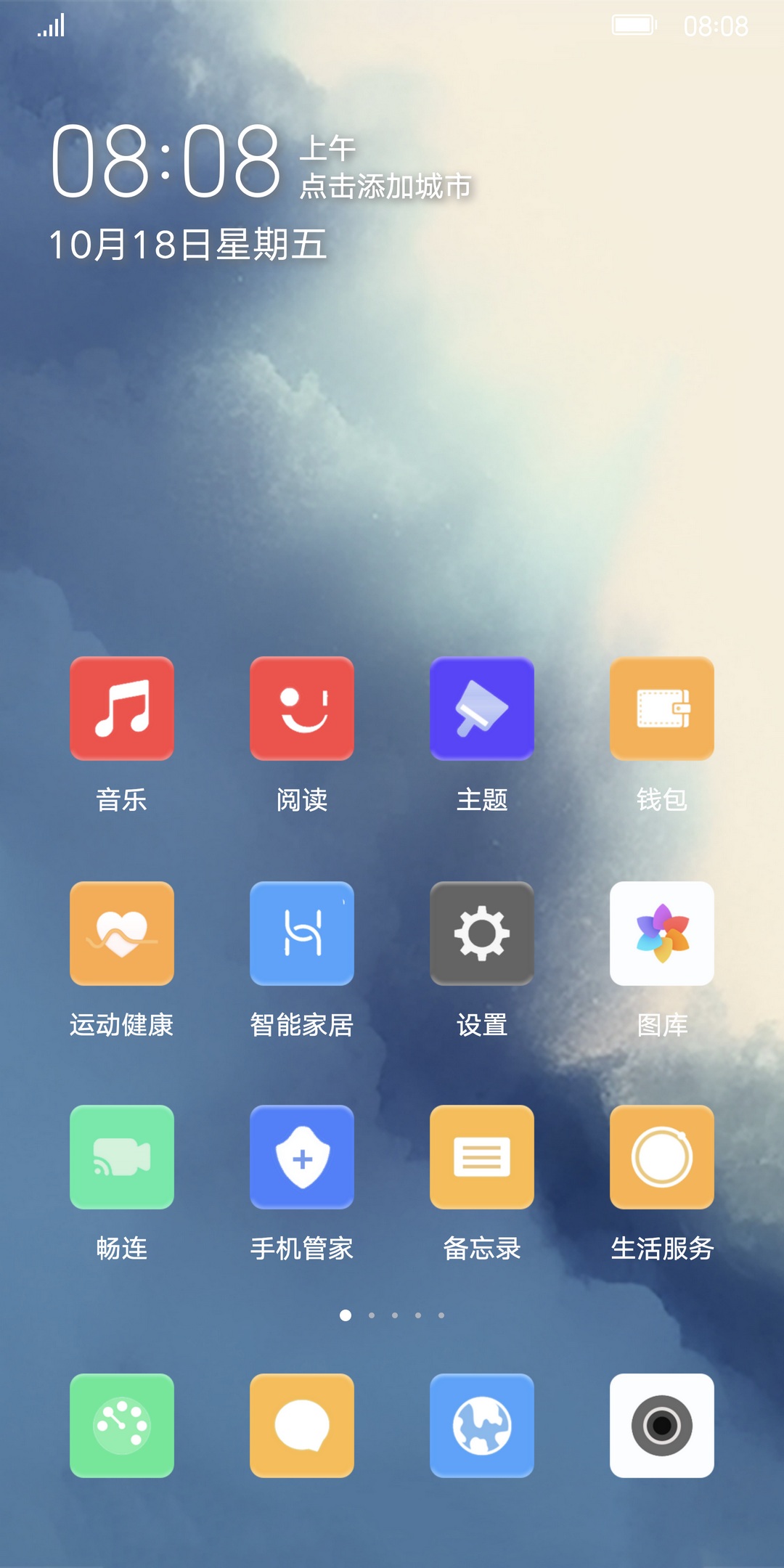The width and height of the screenshot is (784, 1568).
Task: Launch the 阅读 reading app
Action: tap(302, 709)
